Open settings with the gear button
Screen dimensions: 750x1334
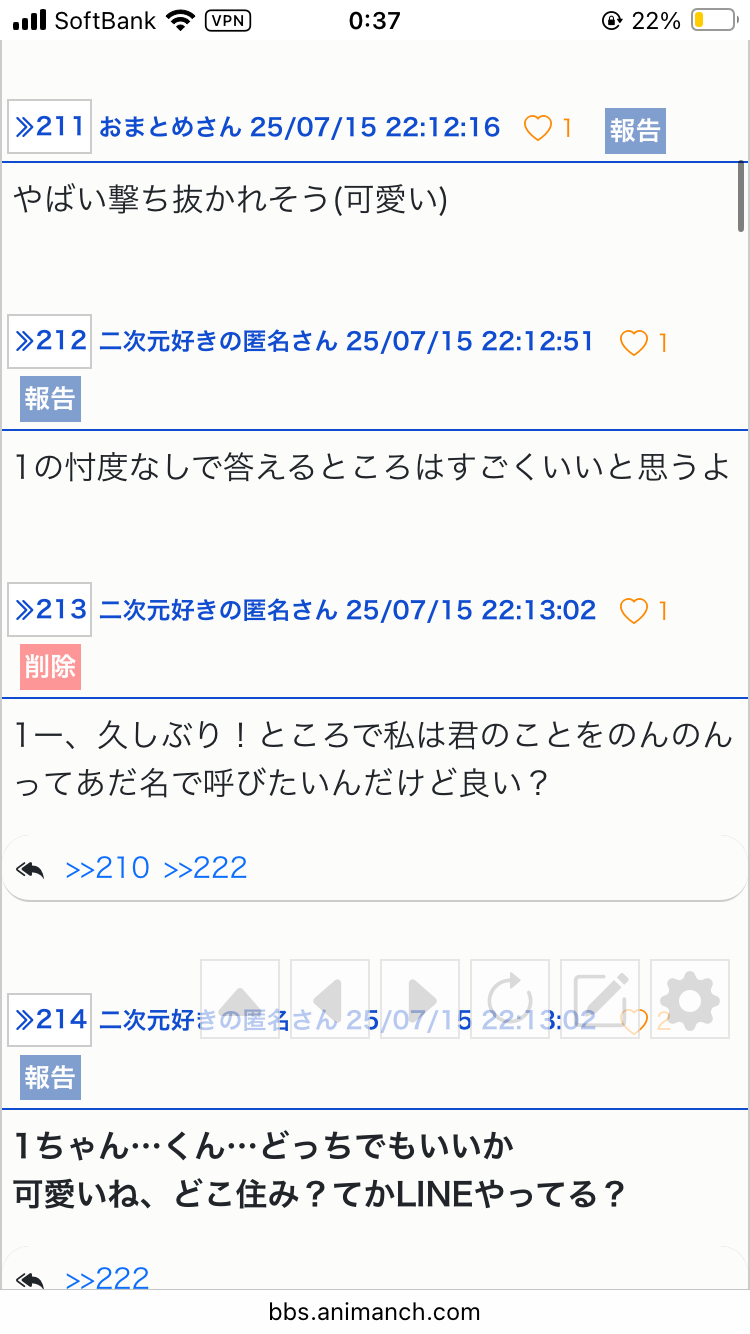[x=690, y=999]
